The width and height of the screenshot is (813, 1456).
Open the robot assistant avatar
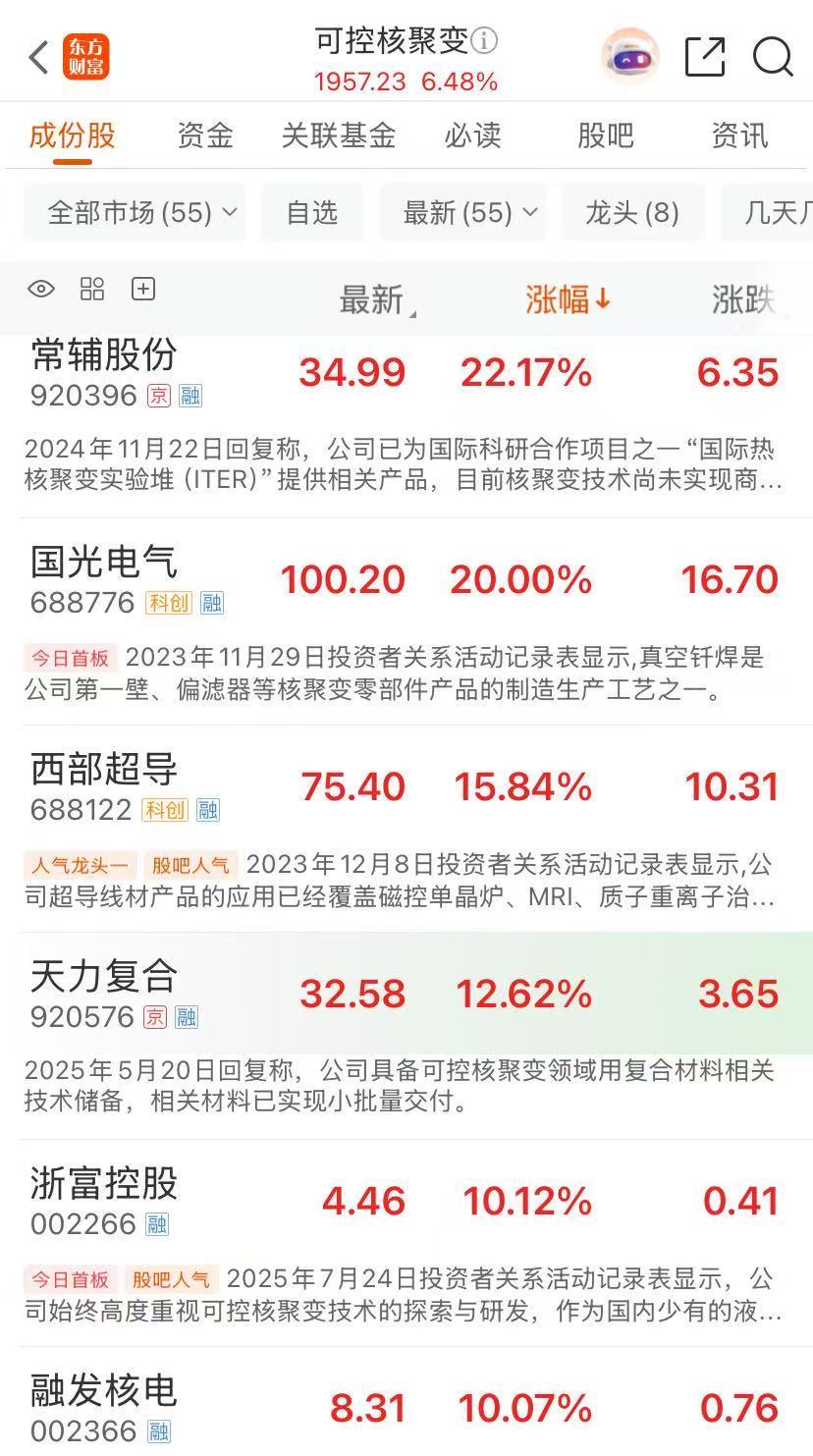click(x=629, y=57)
